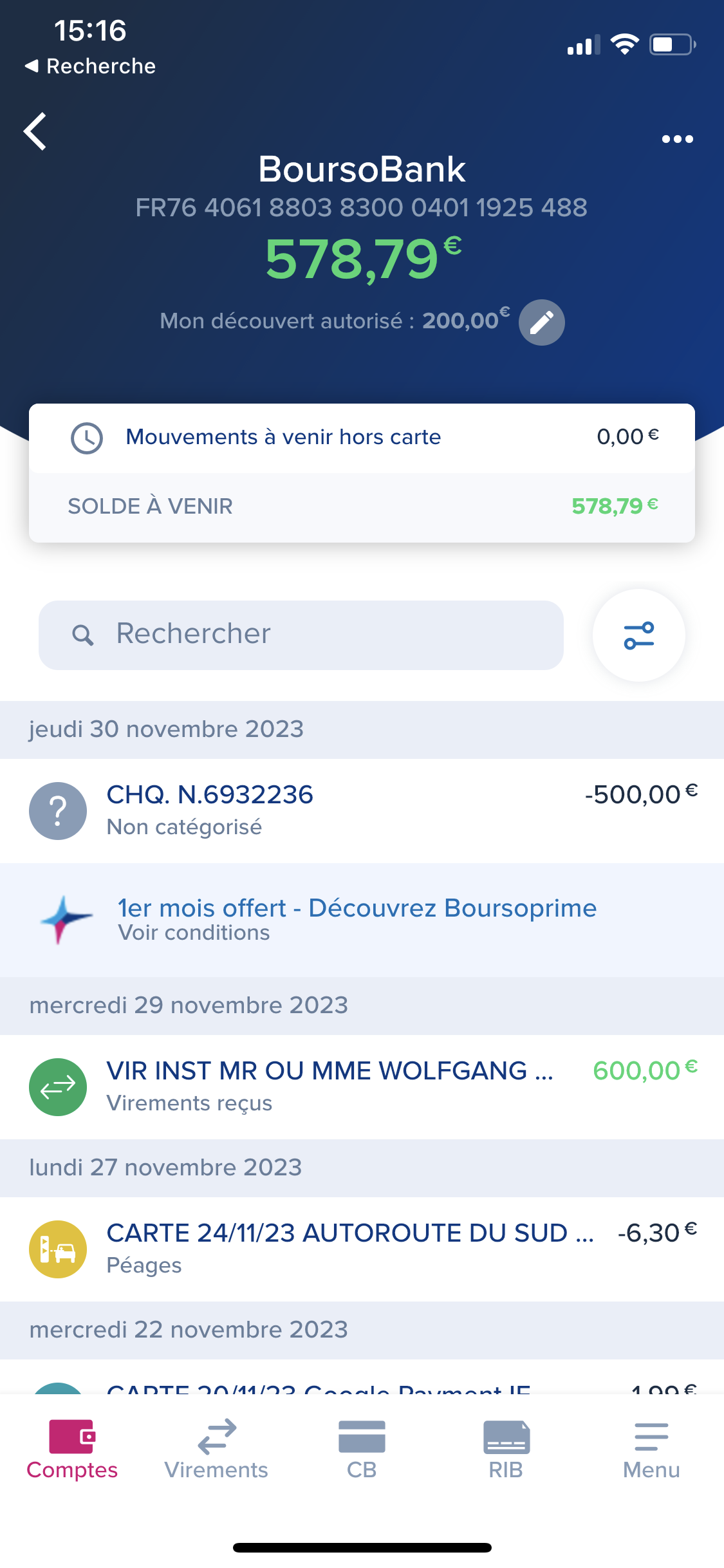
Task: Switch to the Virements tab
Action: [216, 1450]
